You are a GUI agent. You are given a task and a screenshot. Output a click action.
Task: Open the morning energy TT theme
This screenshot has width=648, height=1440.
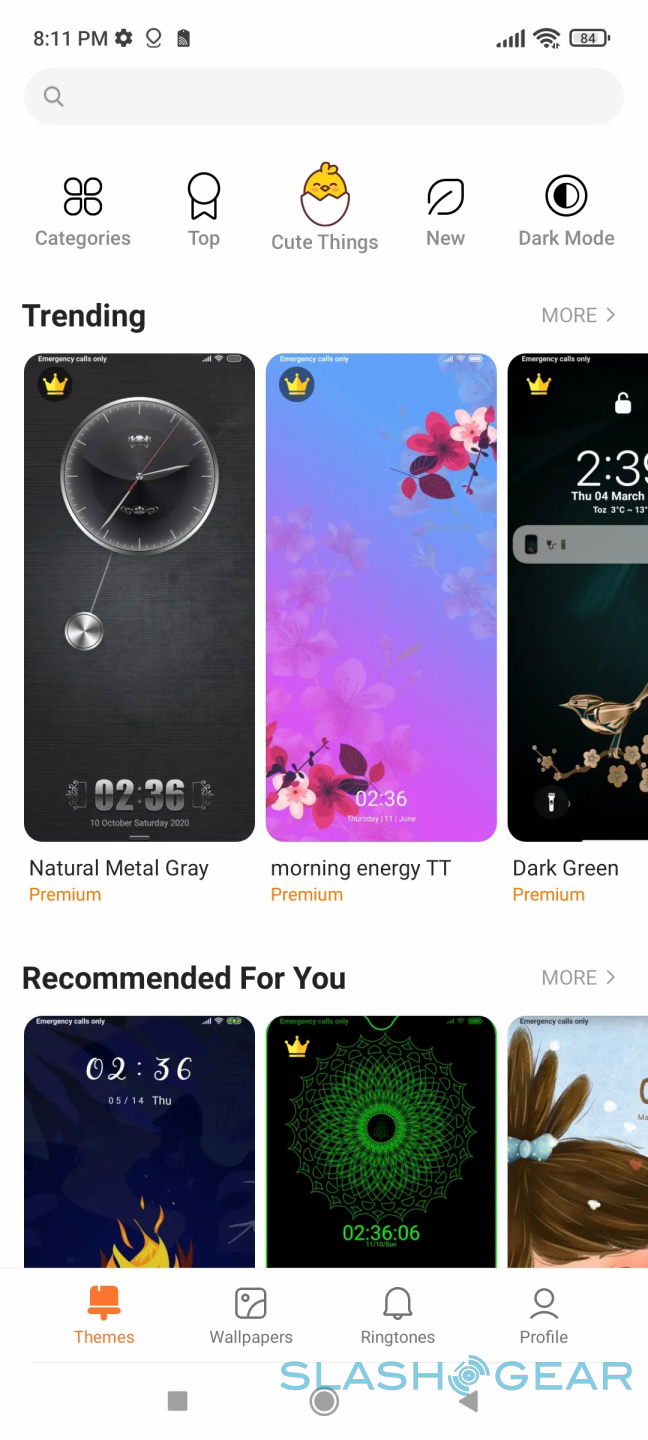pyautogui.click(x=381, y=597)
